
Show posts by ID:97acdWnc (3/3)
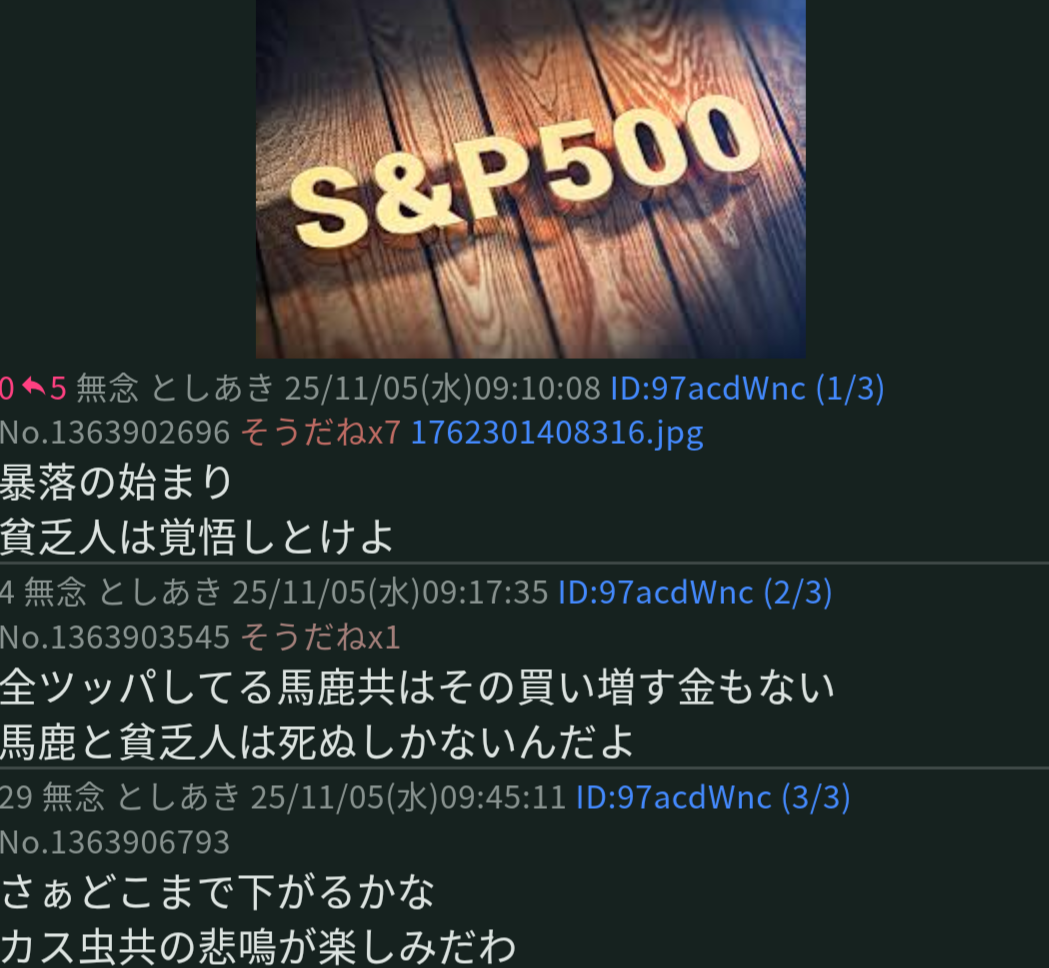(x=713, y=797)
